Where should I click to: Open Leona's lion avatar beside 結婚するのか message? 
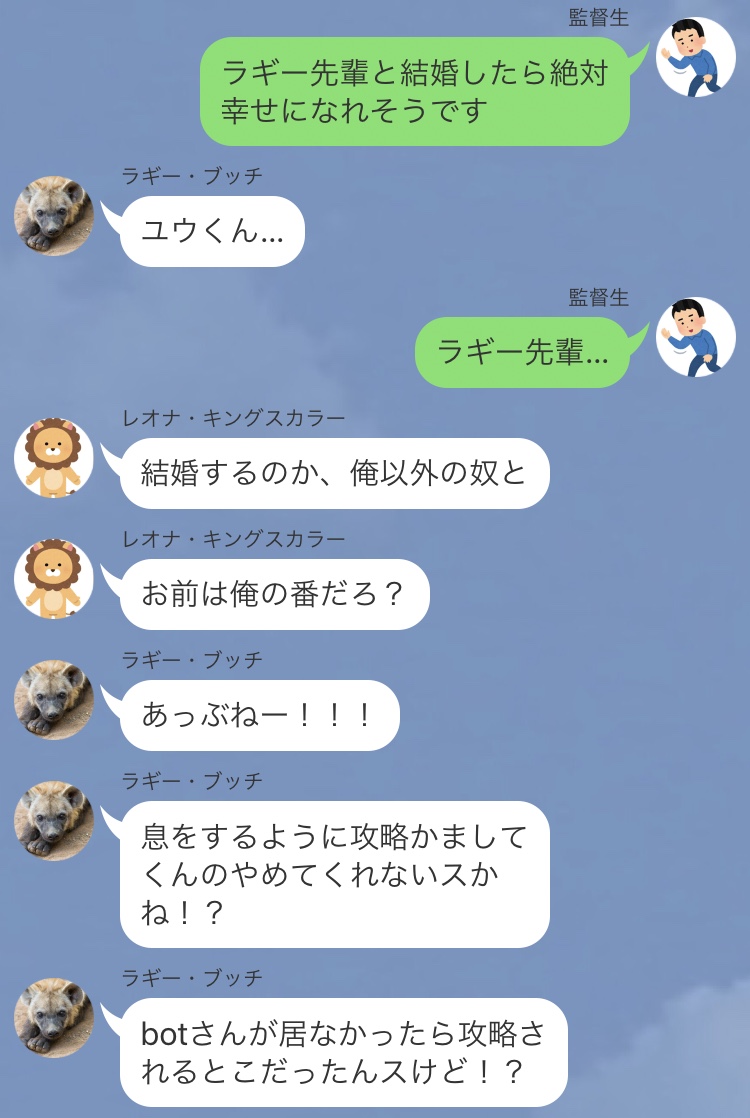coord(54,458)
